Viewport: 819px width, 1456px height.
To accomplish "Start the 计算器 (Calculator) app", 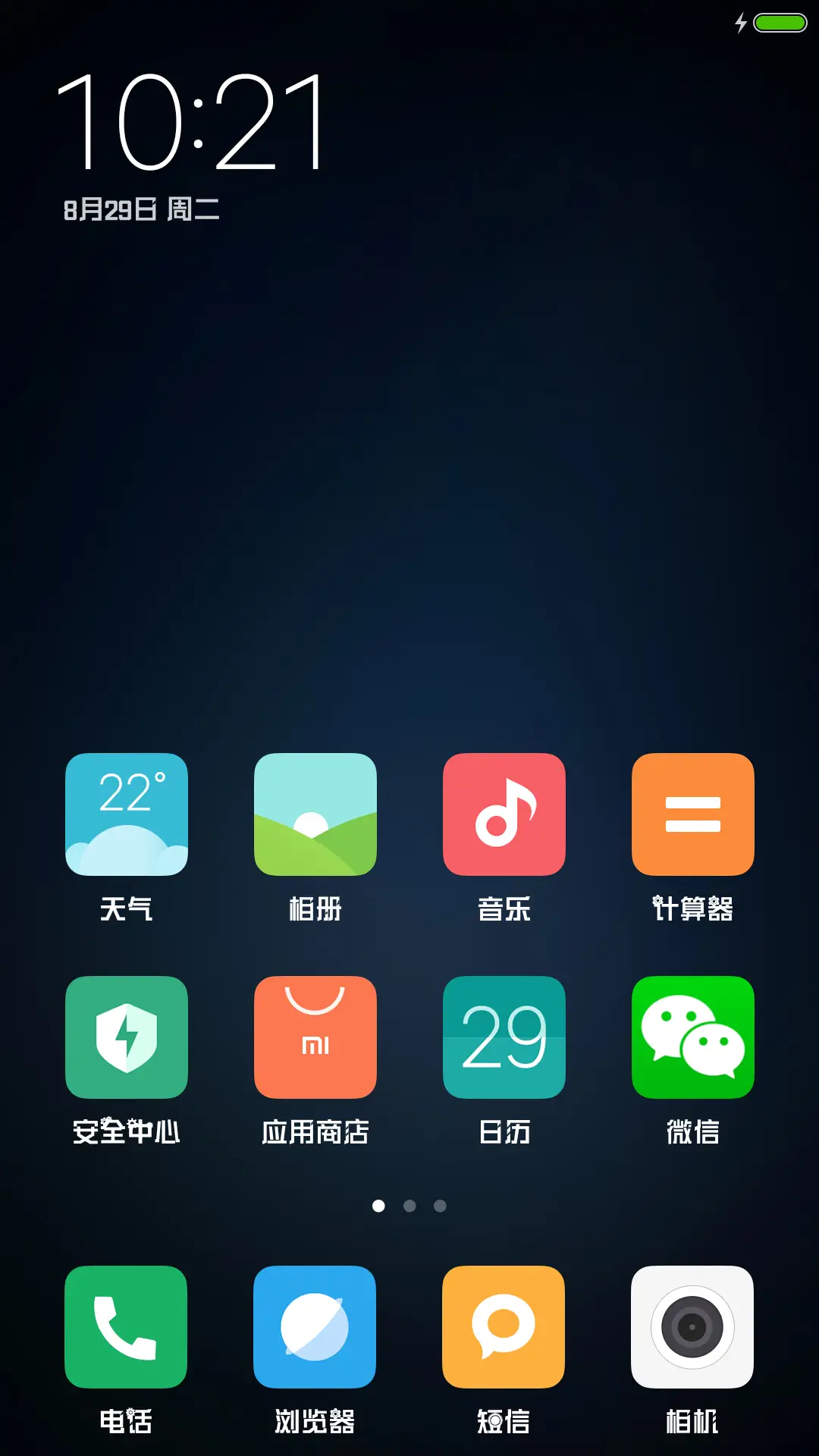I will point(692,813).
